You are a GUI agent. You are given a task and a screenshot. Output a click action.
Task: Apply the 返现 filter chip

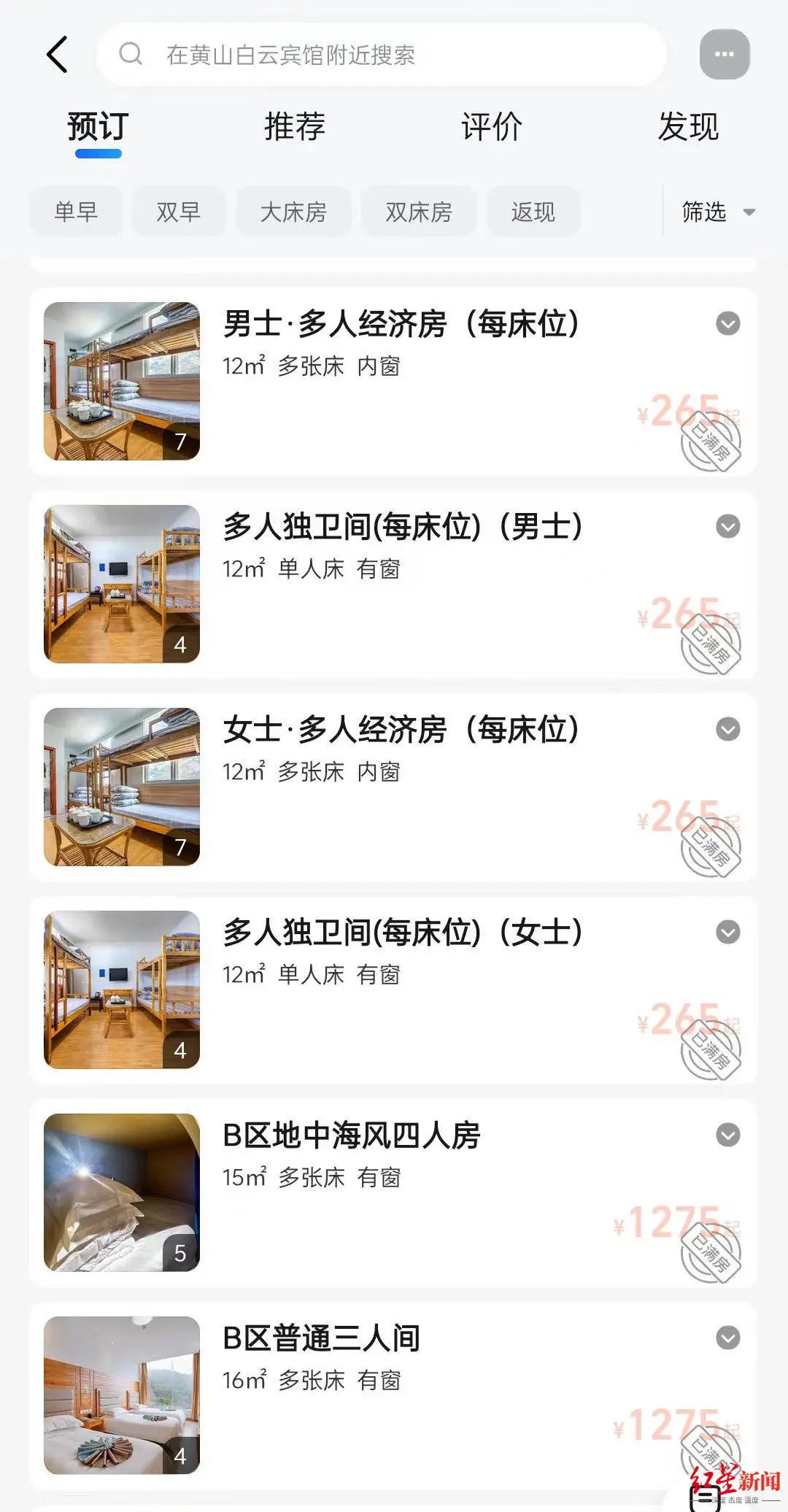533,212
